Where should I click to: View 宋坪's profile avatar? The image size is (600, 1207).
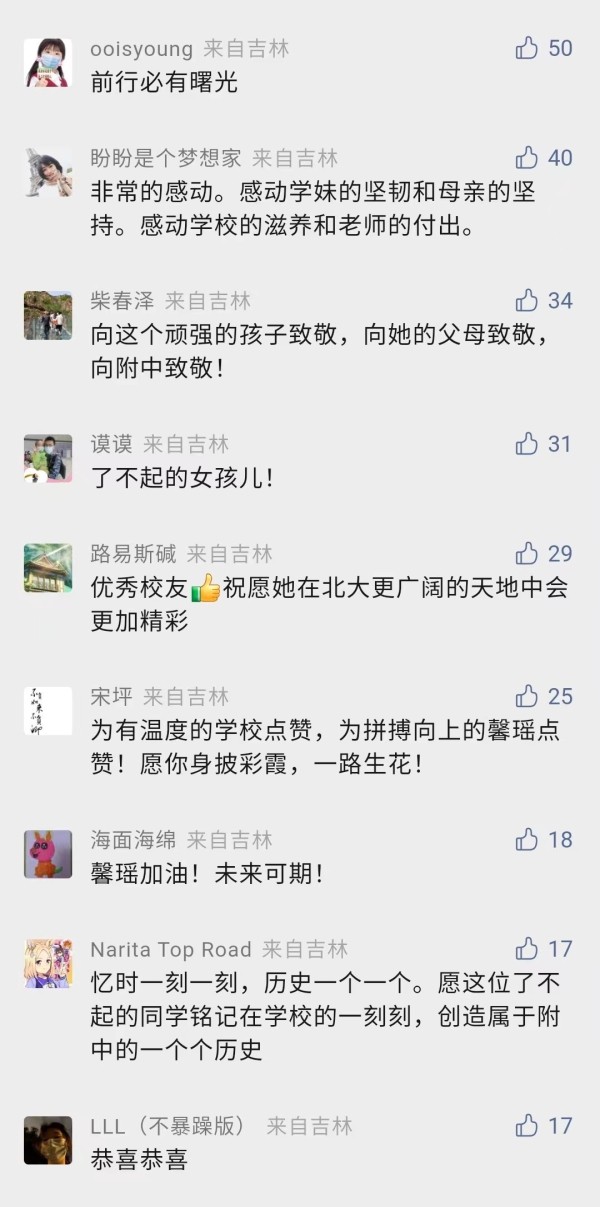tap(48, 711)
